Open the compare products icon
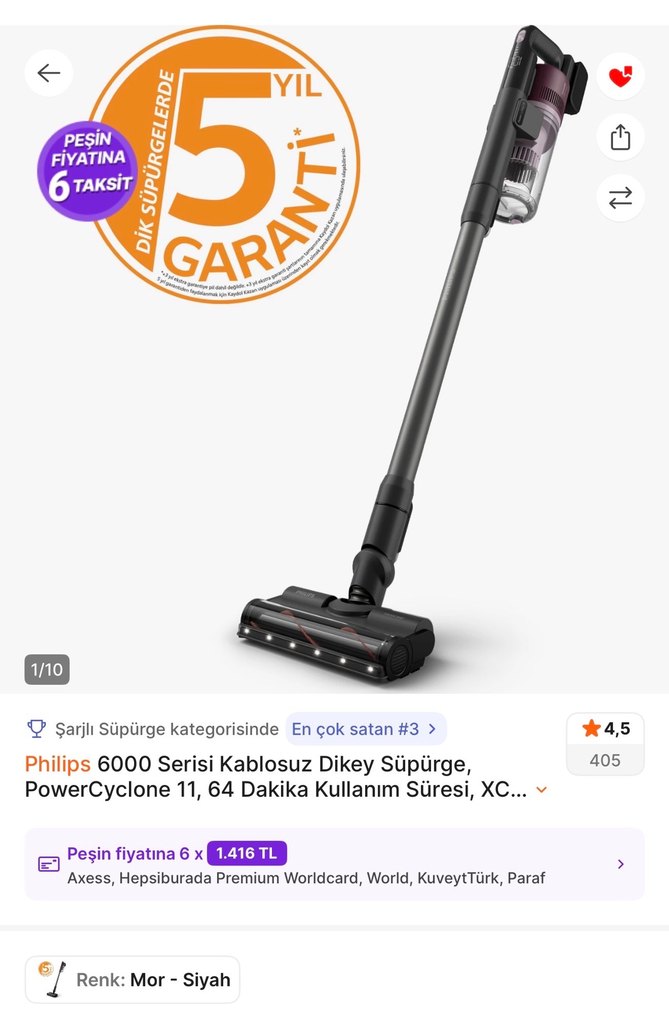The width and height of the screenshot is (669, 1025). [620, 197]
